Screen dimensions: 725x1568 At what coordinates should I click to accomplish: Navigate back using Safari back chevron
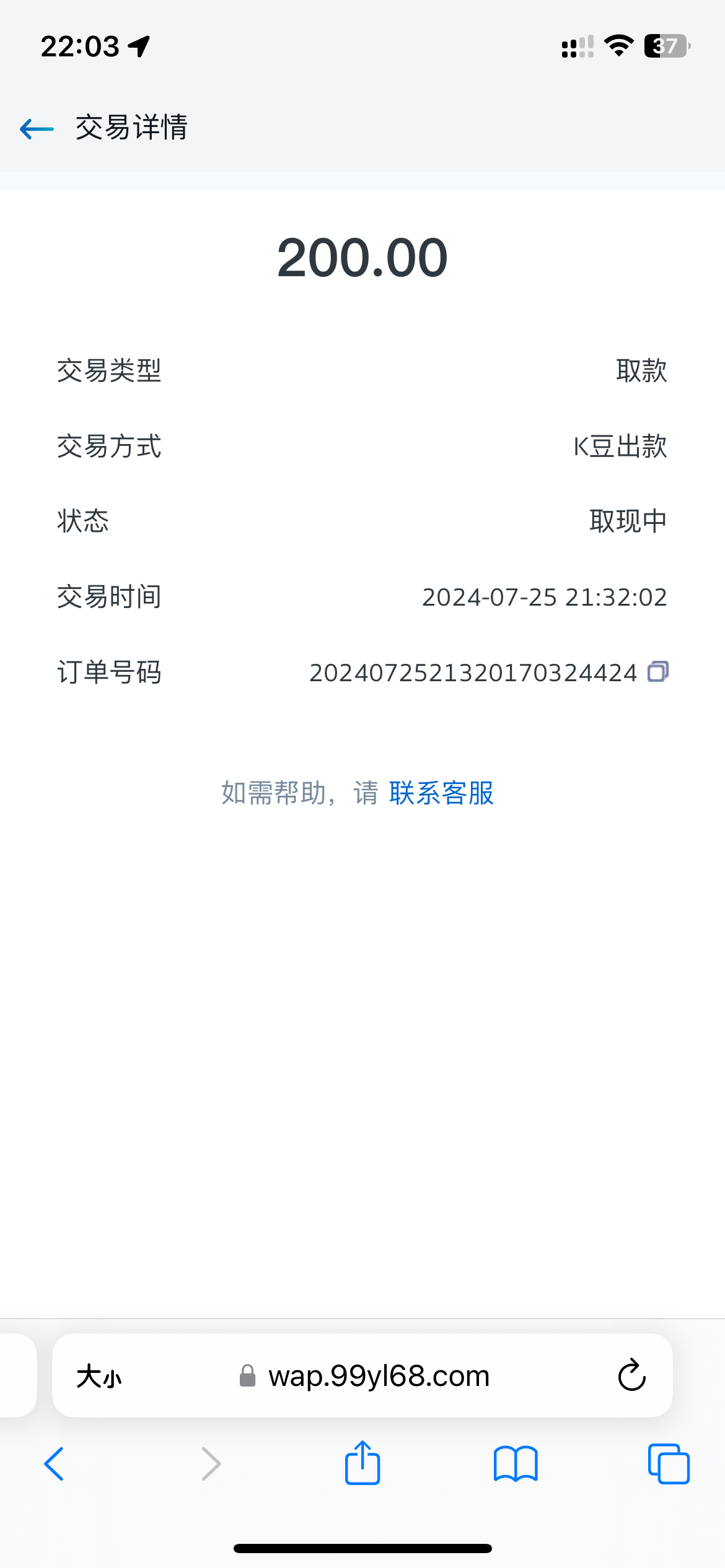click(x=55, y=1465)
